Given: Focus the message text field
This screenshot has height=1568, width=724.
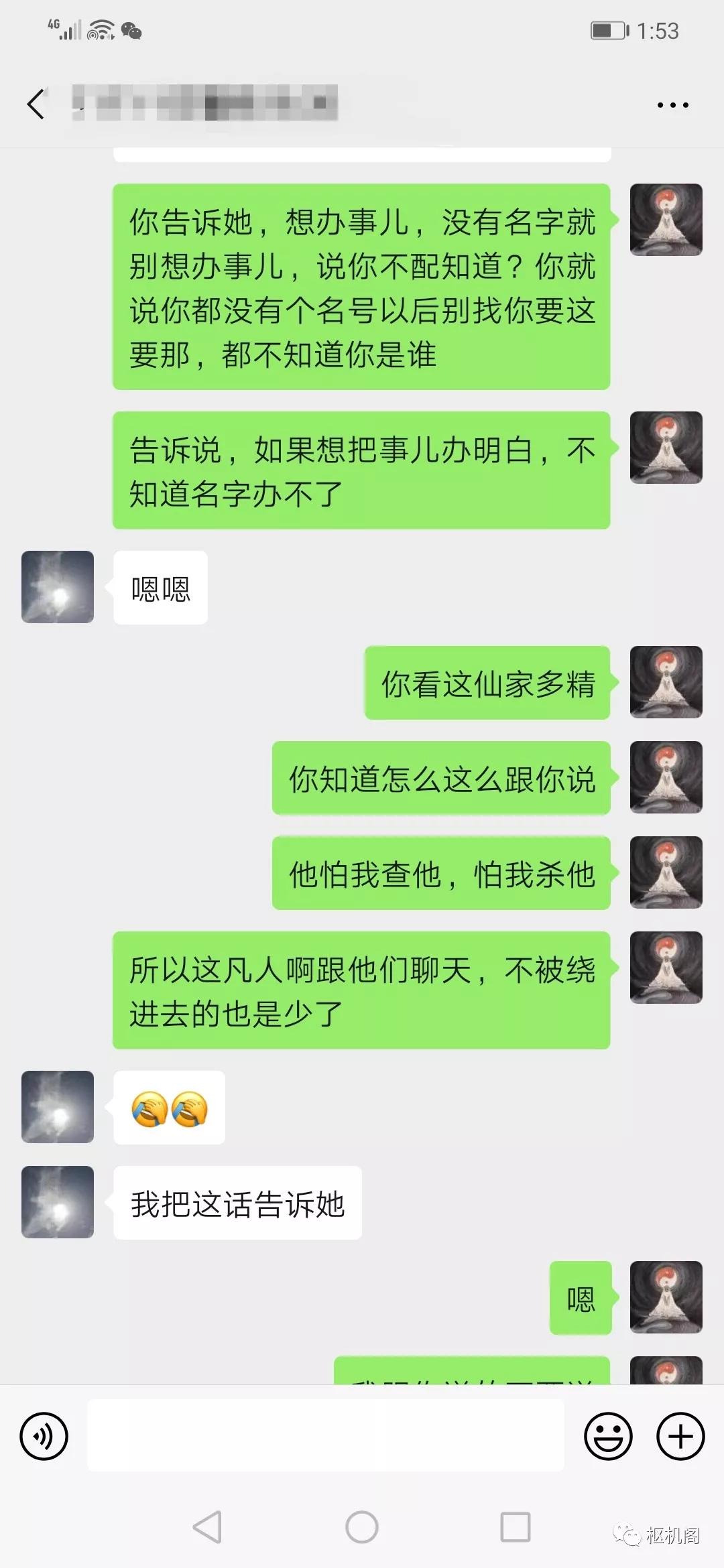Looking at the screenshot, I should point(326,1437).
